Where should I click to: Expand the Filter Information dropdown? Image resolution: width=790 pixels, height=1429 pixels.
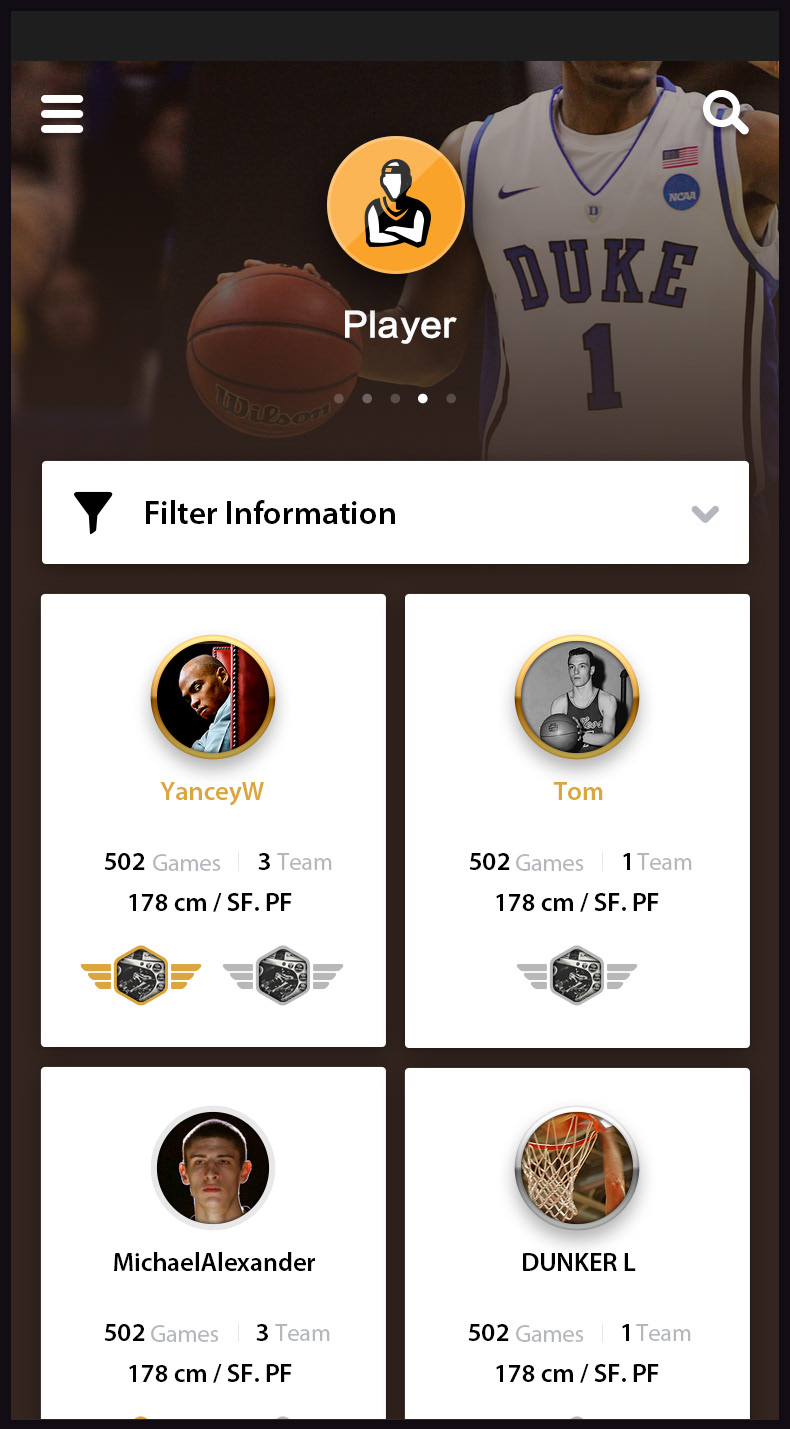click(395, 513)
